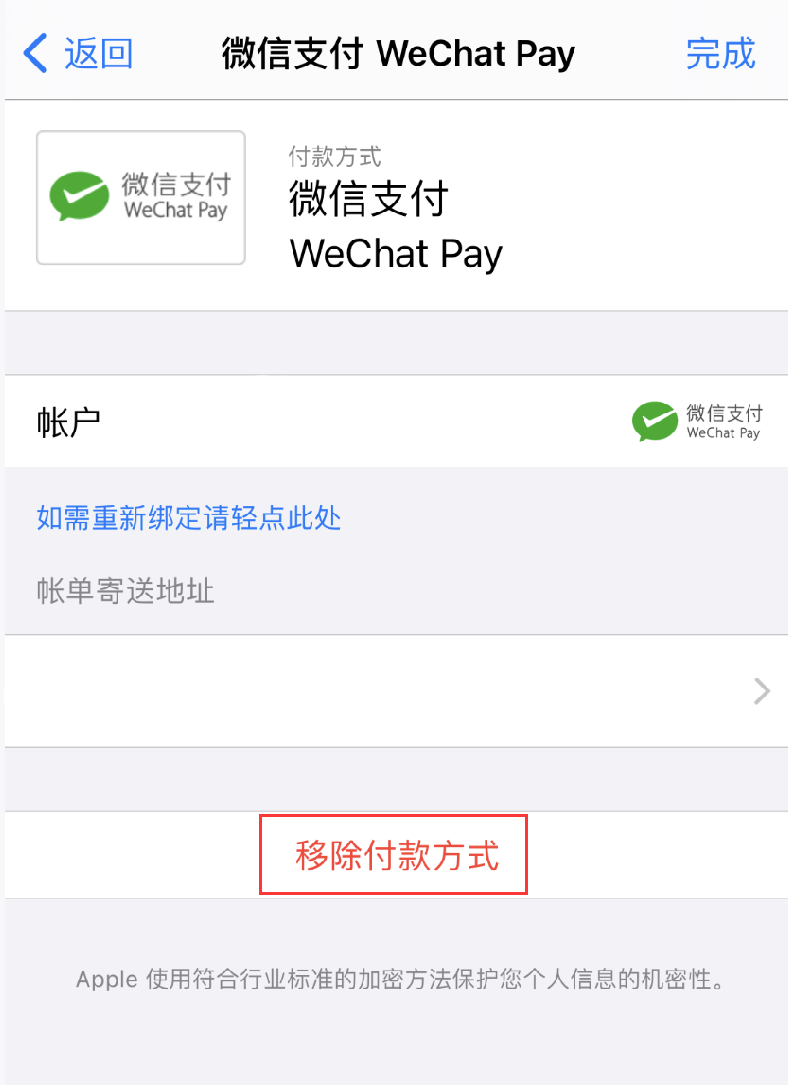The image size is (788, 1085).
Task: Click 返回 to go back
Action: pos(97,55)
